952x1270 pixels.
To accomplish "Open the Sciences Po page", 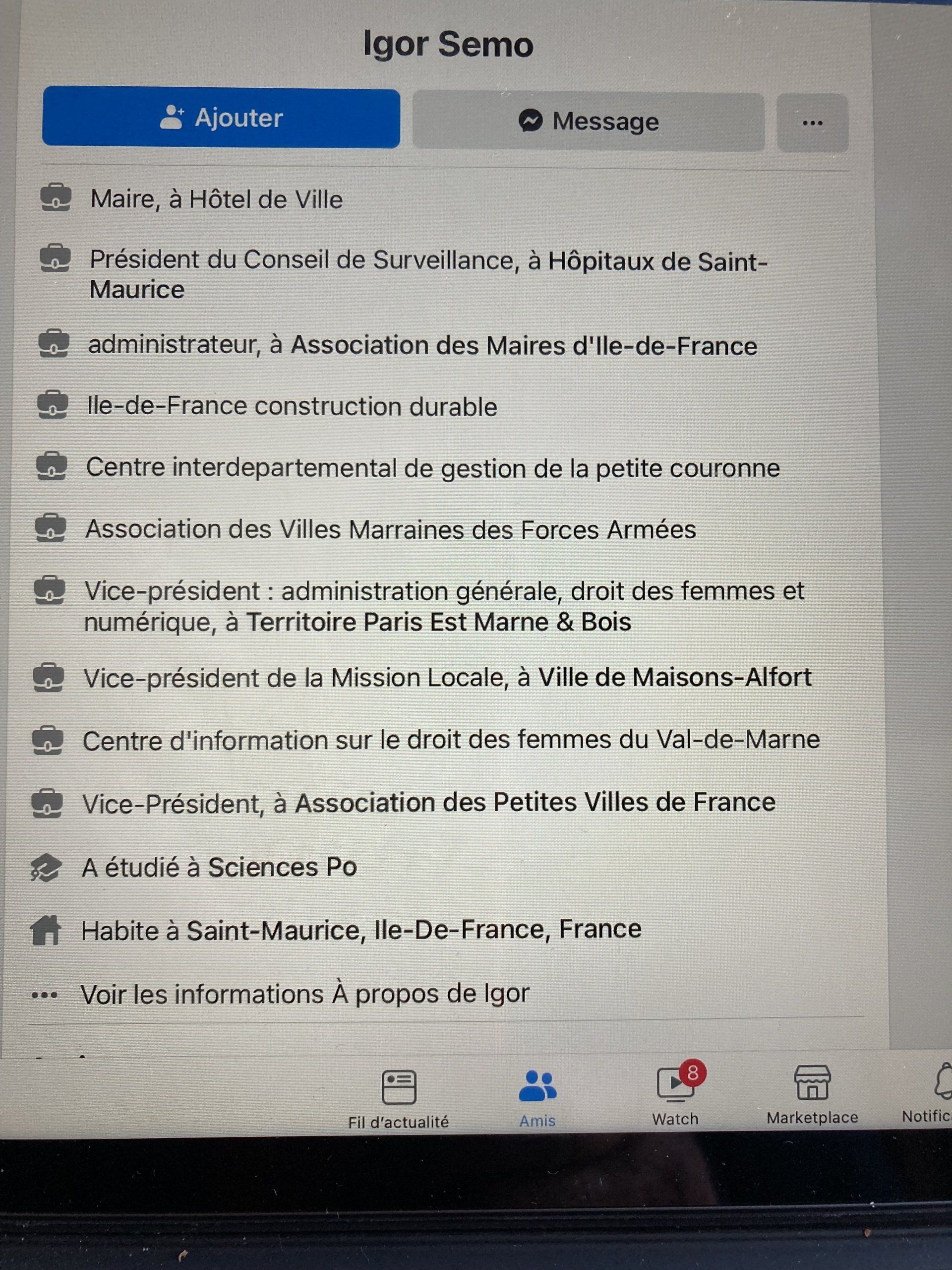I will 282,867.
